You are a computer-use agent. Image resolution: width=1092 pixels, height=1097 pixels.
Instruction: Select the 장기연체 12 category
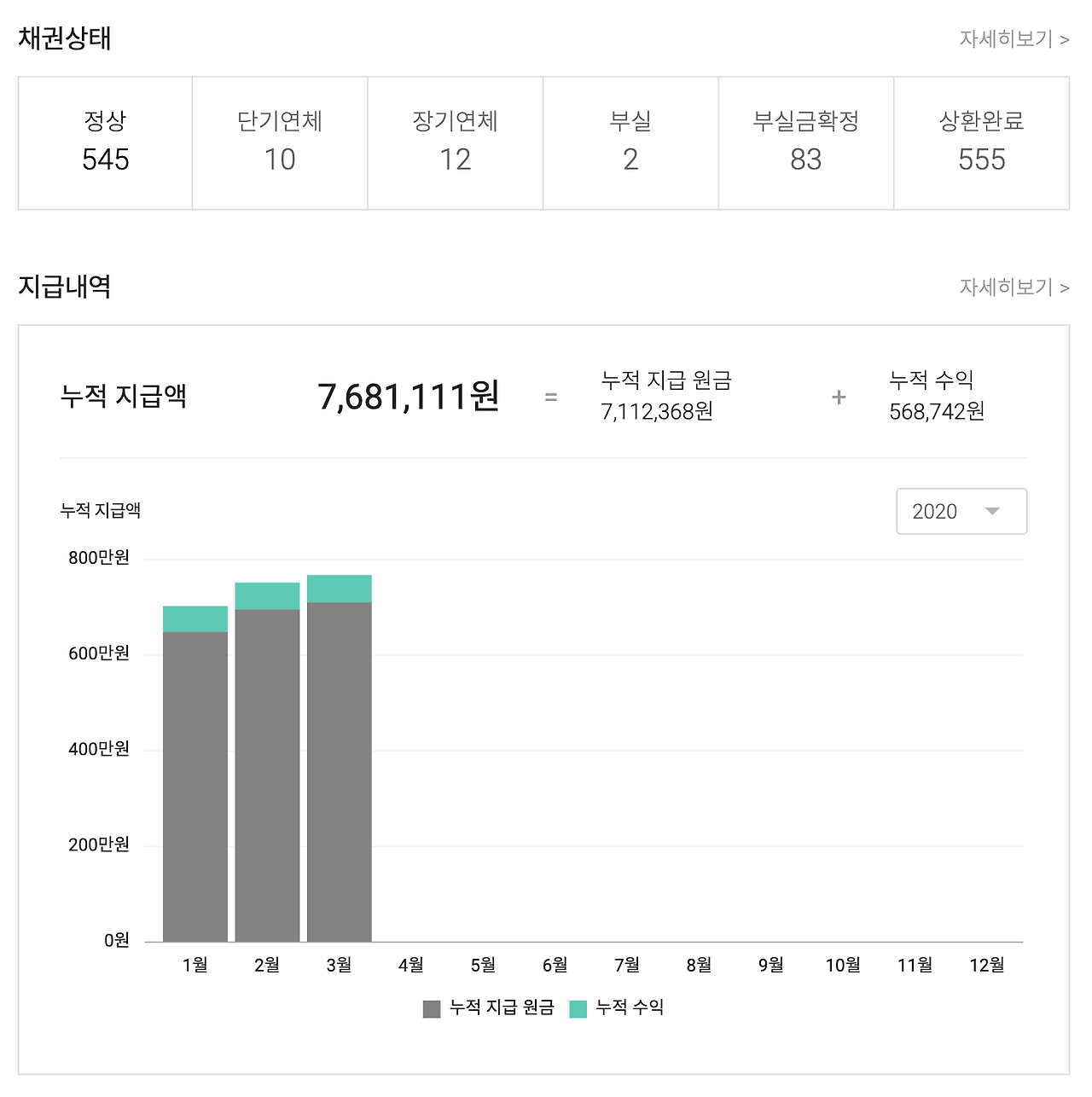point(455,142)
